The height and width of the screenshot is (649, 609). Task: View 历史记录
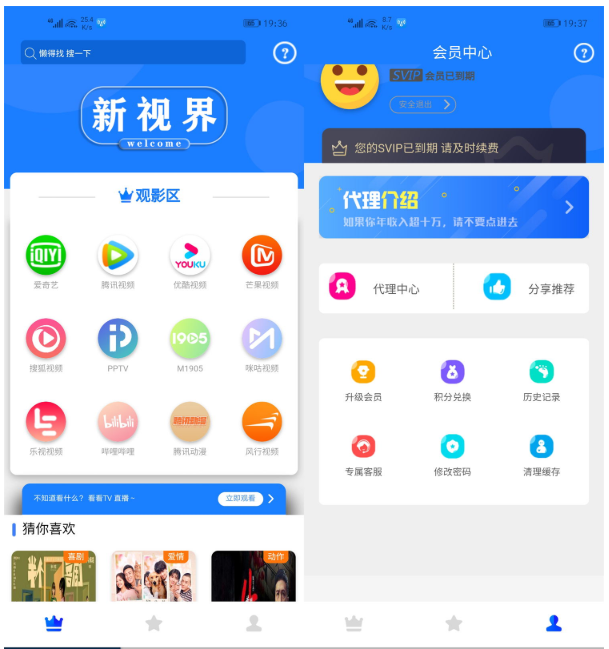(541, 380)
